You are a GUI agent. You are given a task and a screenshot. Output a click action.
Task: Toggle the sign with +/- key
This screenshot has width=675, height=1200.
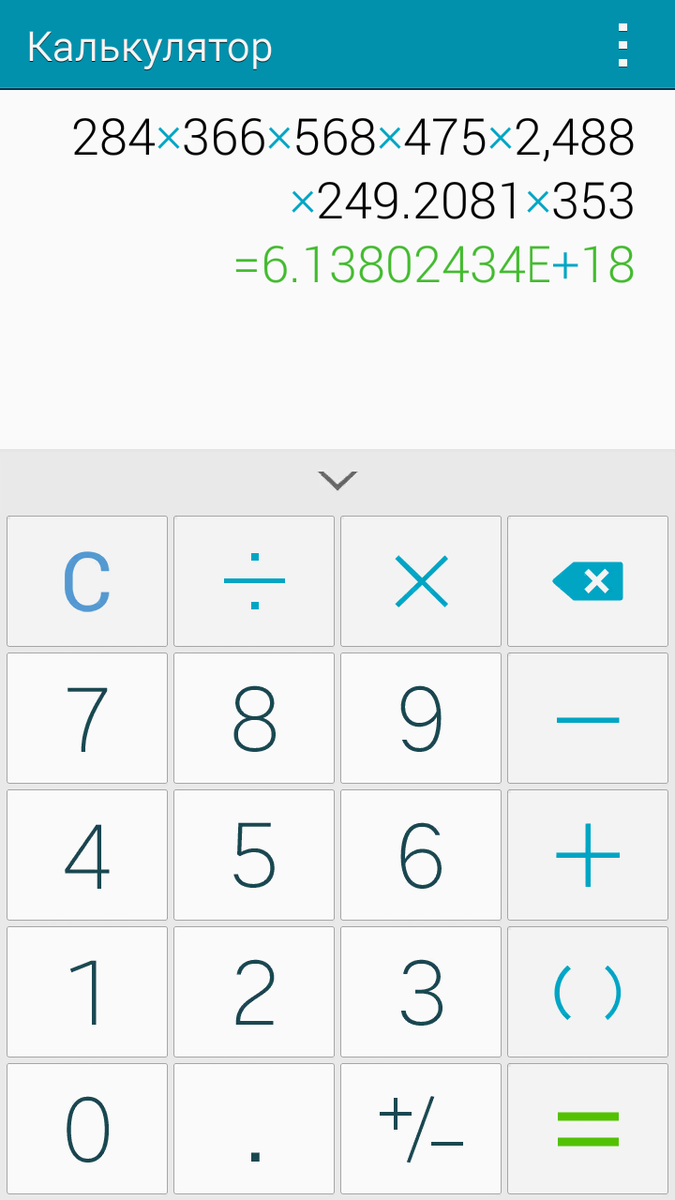(421, 1129)
